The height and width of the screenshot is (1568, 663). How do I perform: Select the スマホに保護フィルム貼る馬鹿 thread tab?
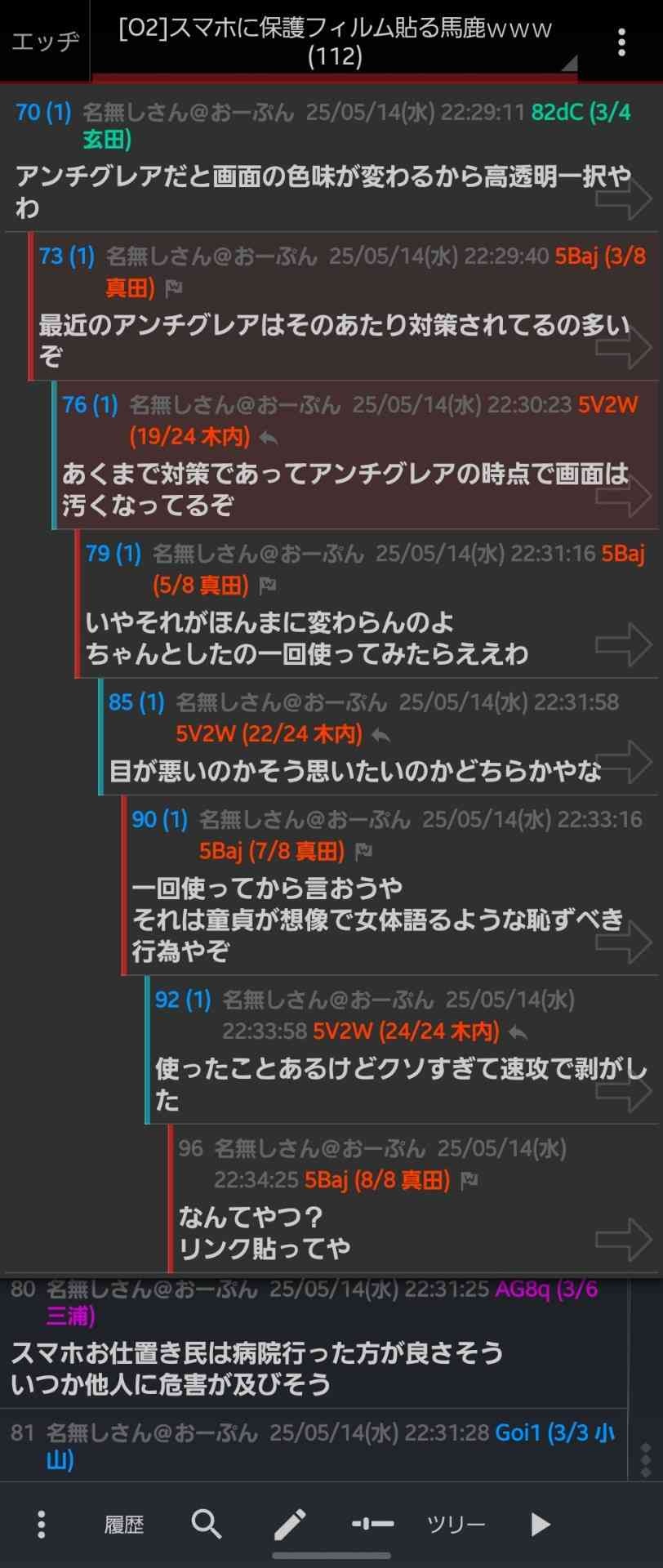tap(335, 41)
